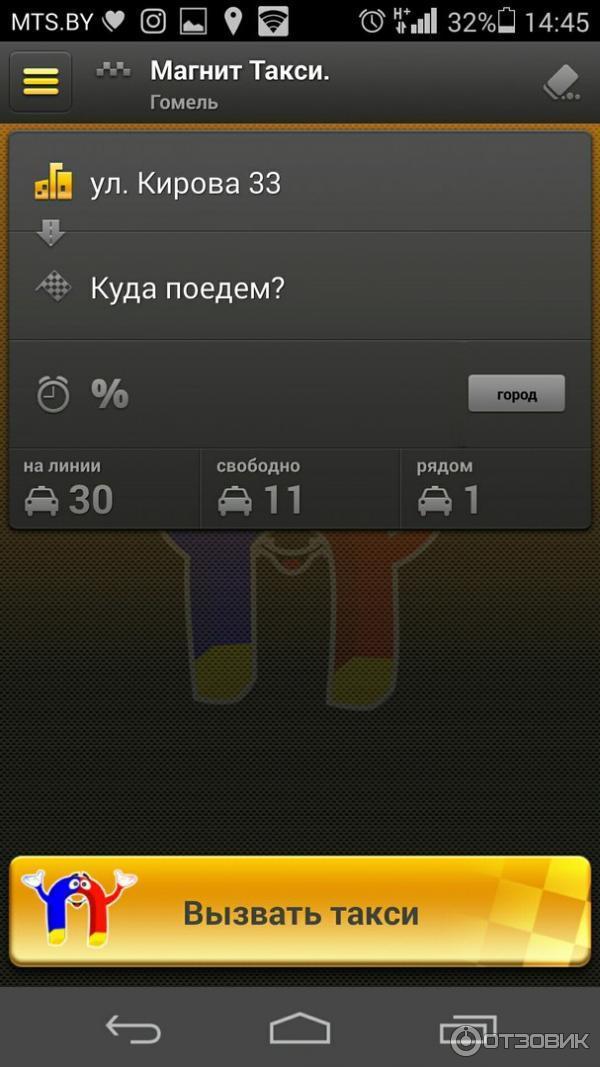Tap the eraser icon to clear order
Screen dimensions: 600x1067
pos(560,83)
